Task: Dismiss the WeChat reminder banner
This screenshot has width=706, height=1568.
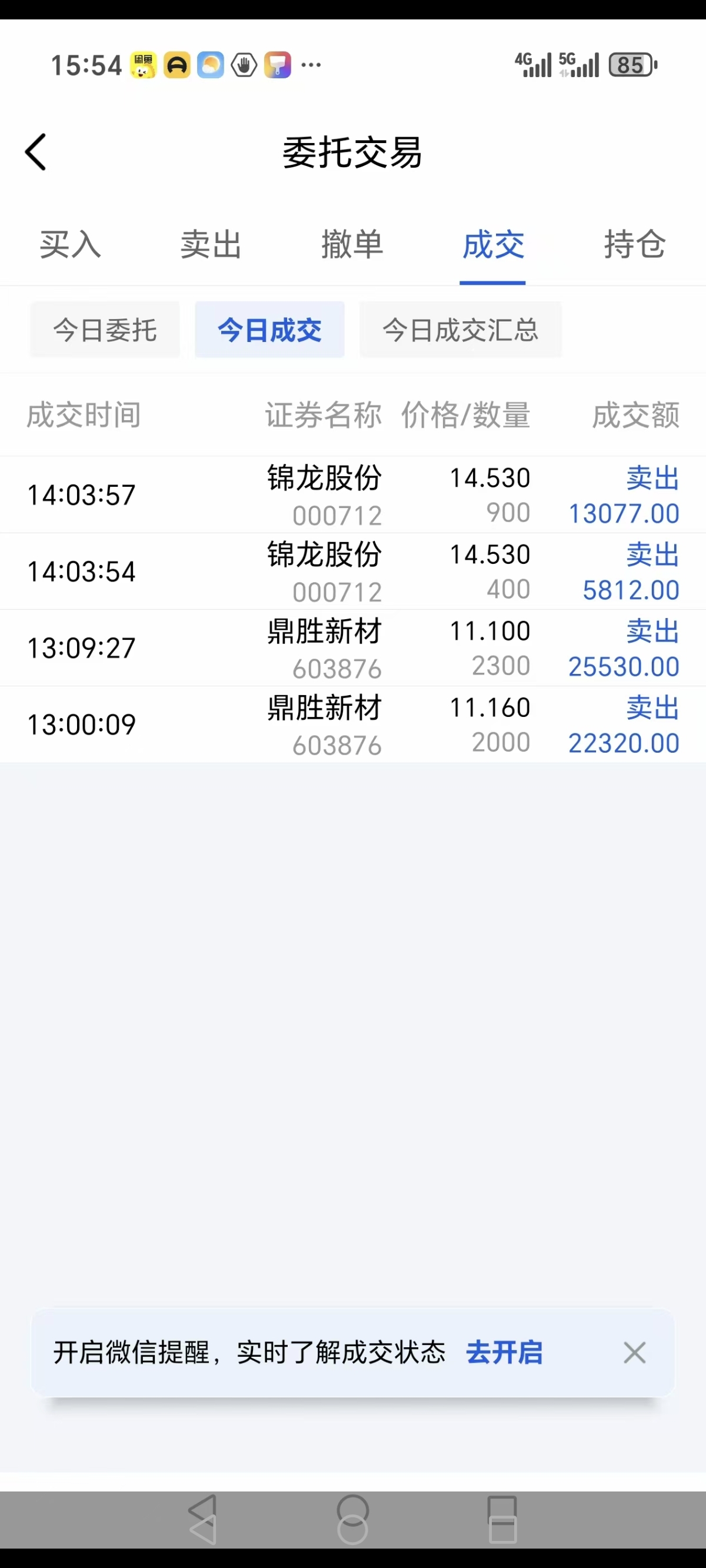Action: coord(634,1353)
